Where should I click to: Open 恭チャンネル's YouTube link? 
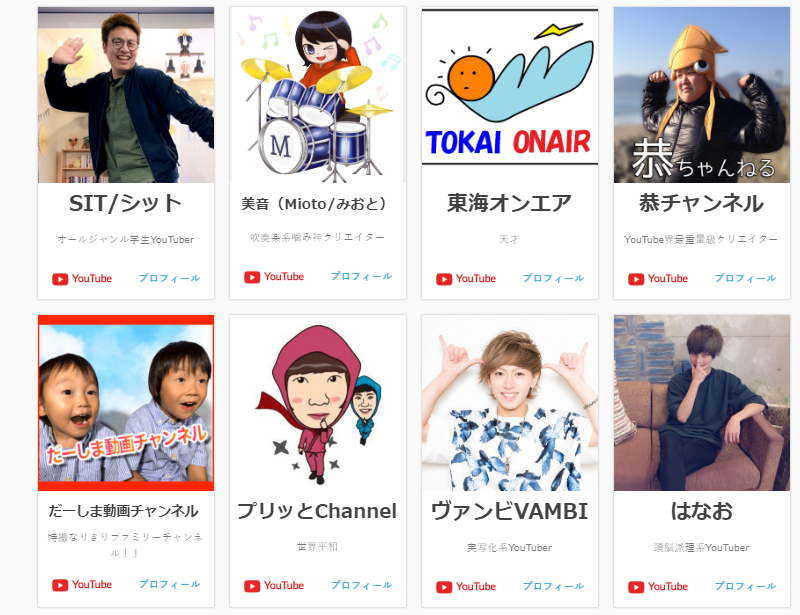(658, 279)
